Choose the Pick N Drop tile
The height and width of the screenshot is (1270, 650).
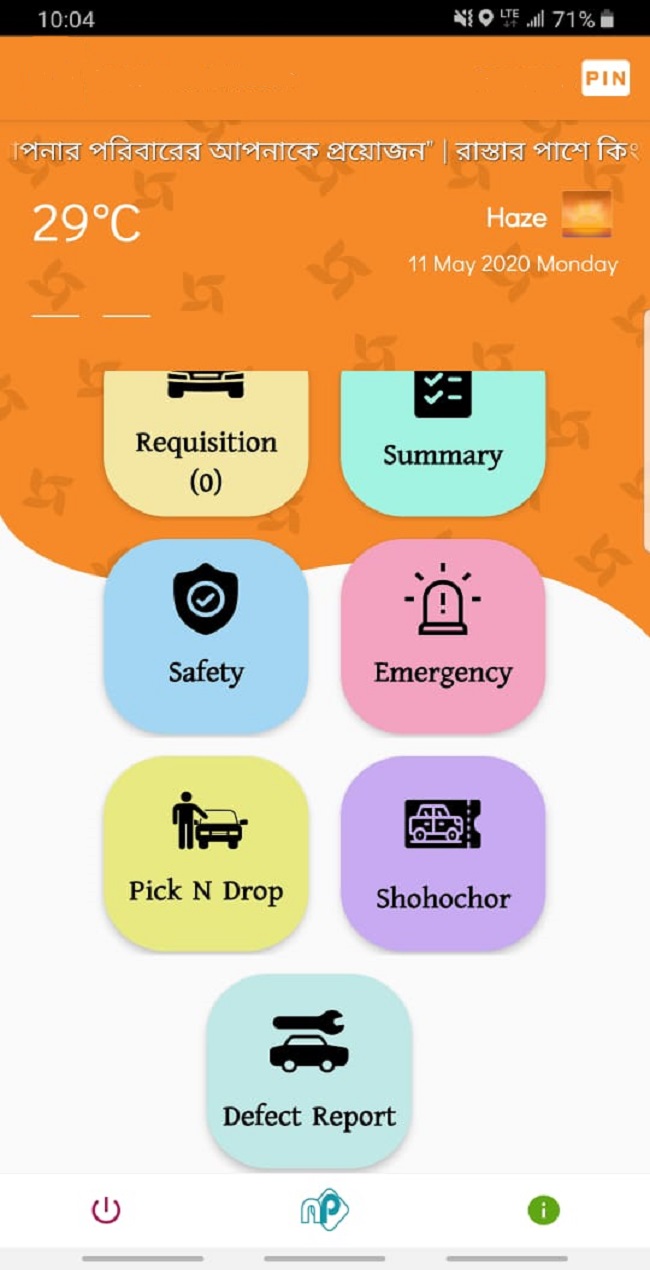click(x=206, y=853)
